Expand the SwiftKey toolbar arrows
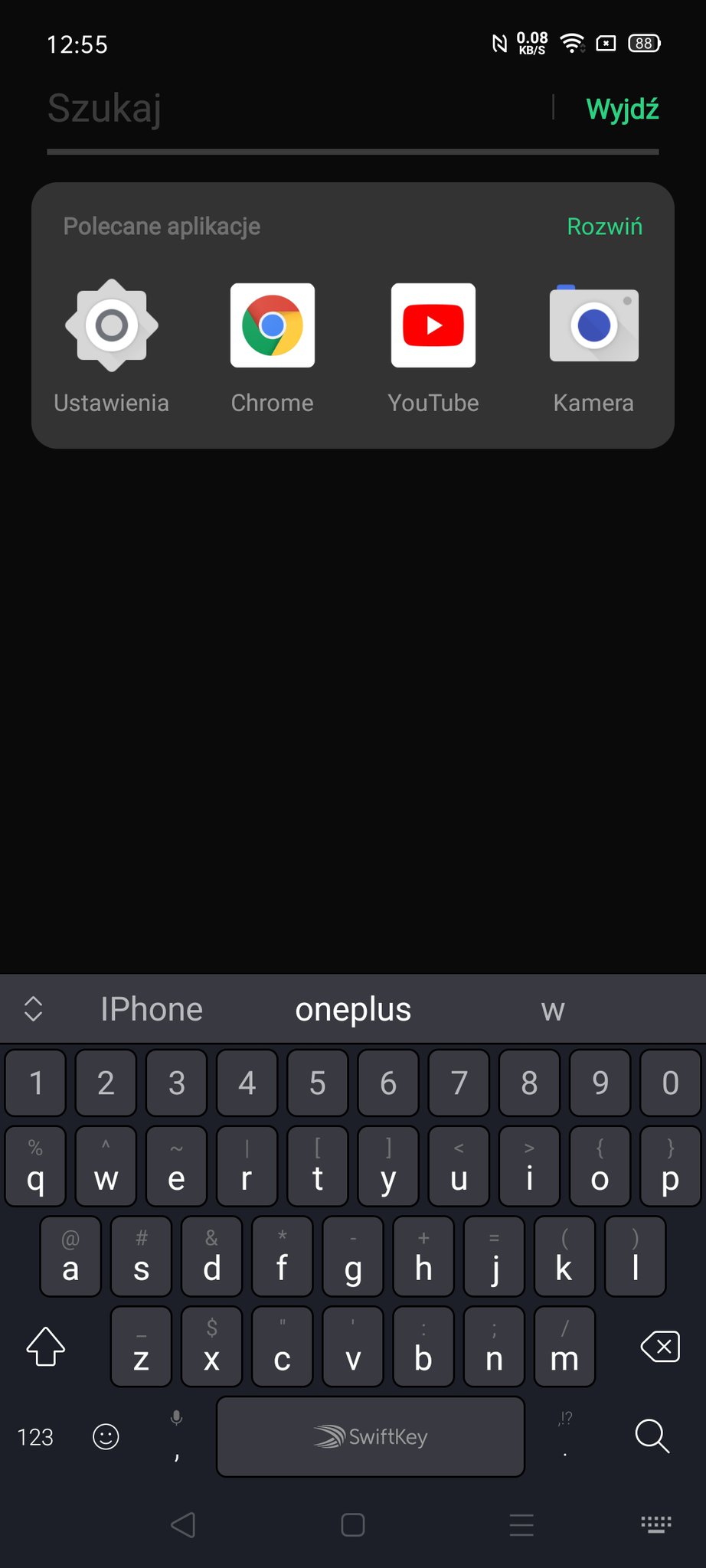The width and height of the screenshot is (706, 1568). pos(33,1009)
